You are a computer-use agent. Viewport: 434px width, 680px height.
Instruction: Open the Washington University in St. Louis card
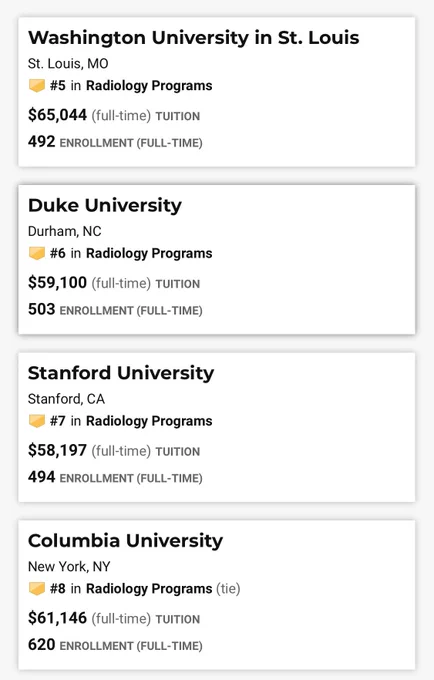tap(217, 92)
